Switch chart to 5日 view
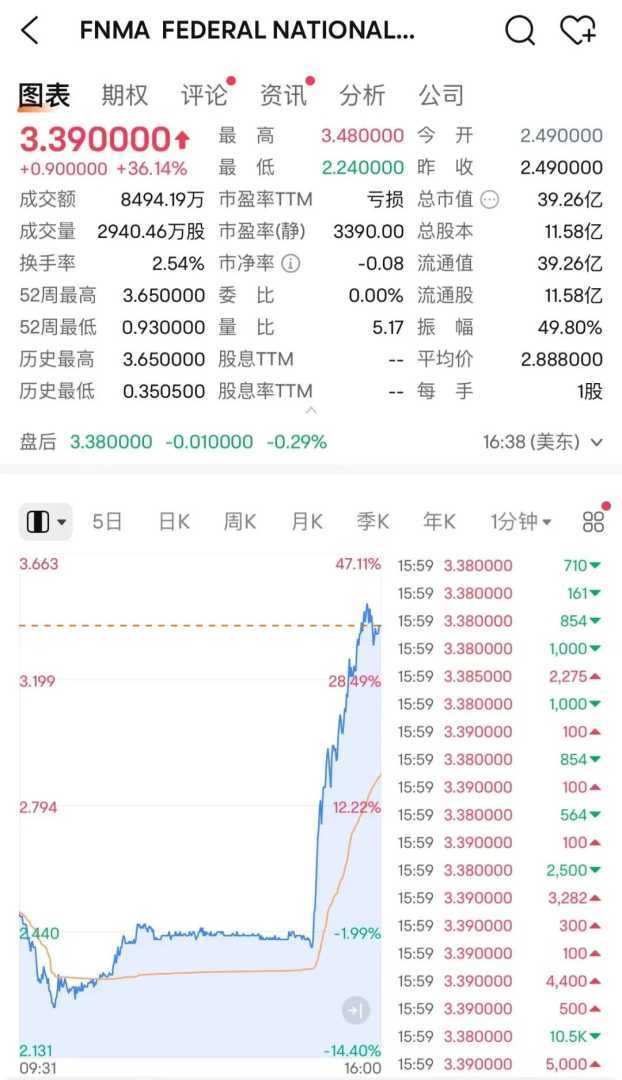The height and width of the screenshot is (1080, 622). click(107, 521)
